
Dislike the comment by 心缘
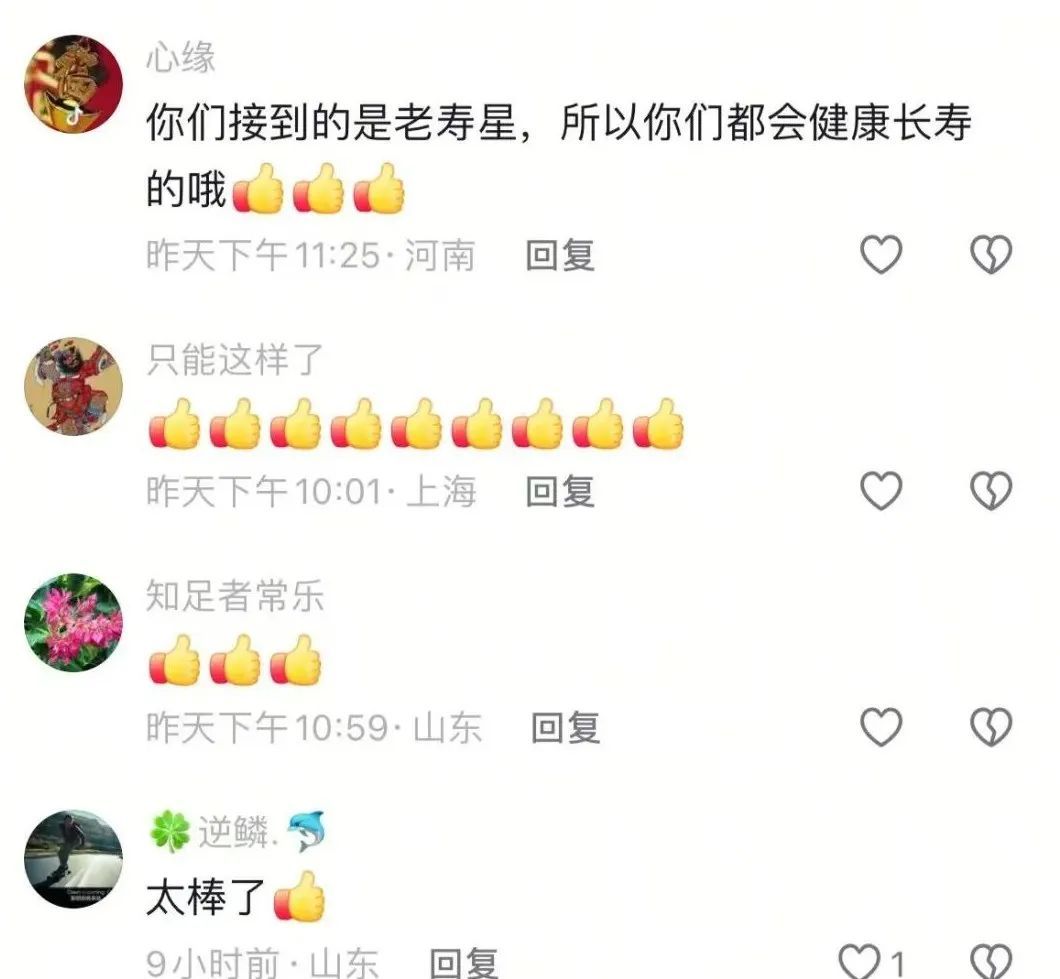(x=991, y=256)
